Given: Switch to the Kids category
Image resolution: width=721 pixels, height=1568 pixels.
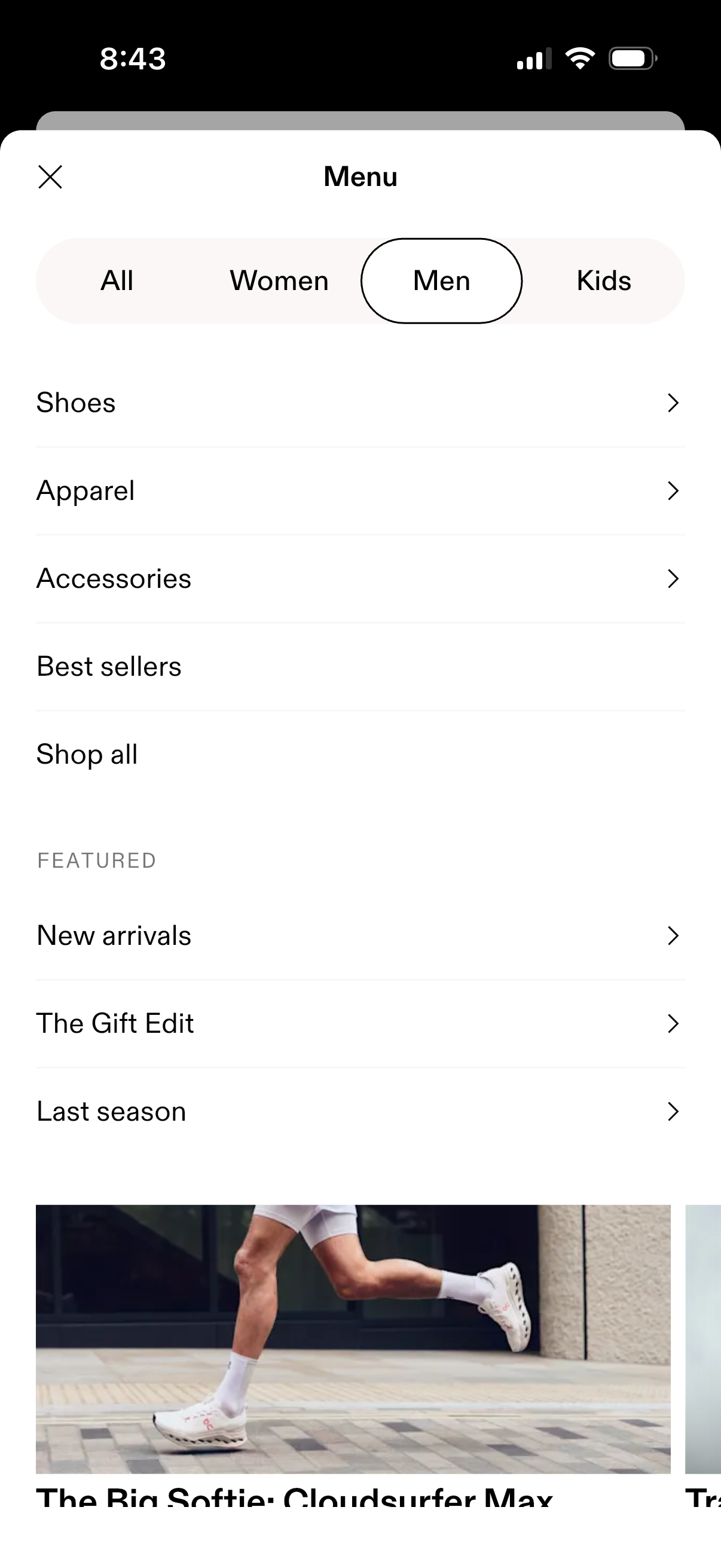Looking at the screenshot, I should pyautogui.click(x=603, y=280).
